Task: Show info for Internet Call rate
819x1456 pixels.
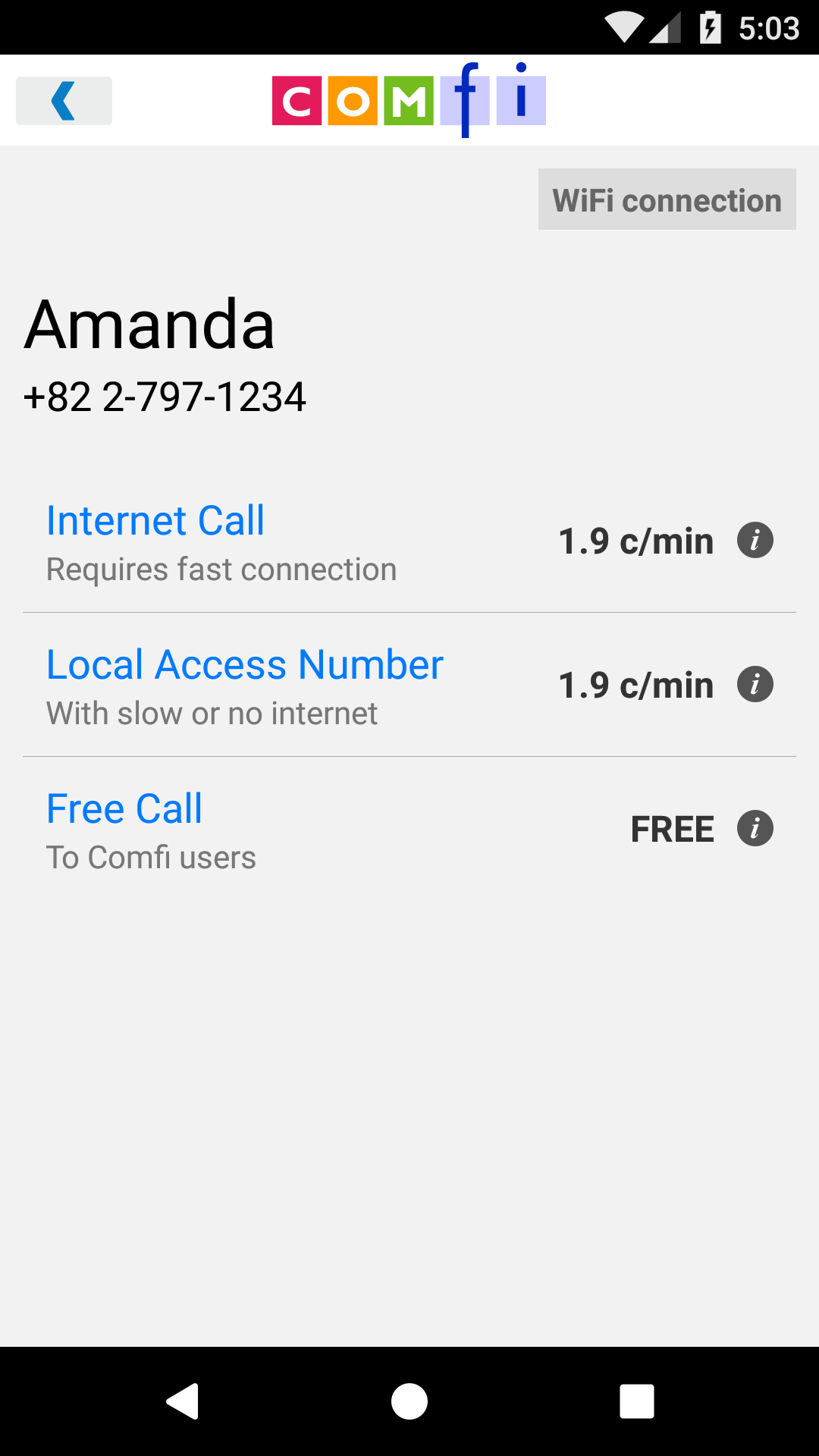Action: click(x=755, y=541)
